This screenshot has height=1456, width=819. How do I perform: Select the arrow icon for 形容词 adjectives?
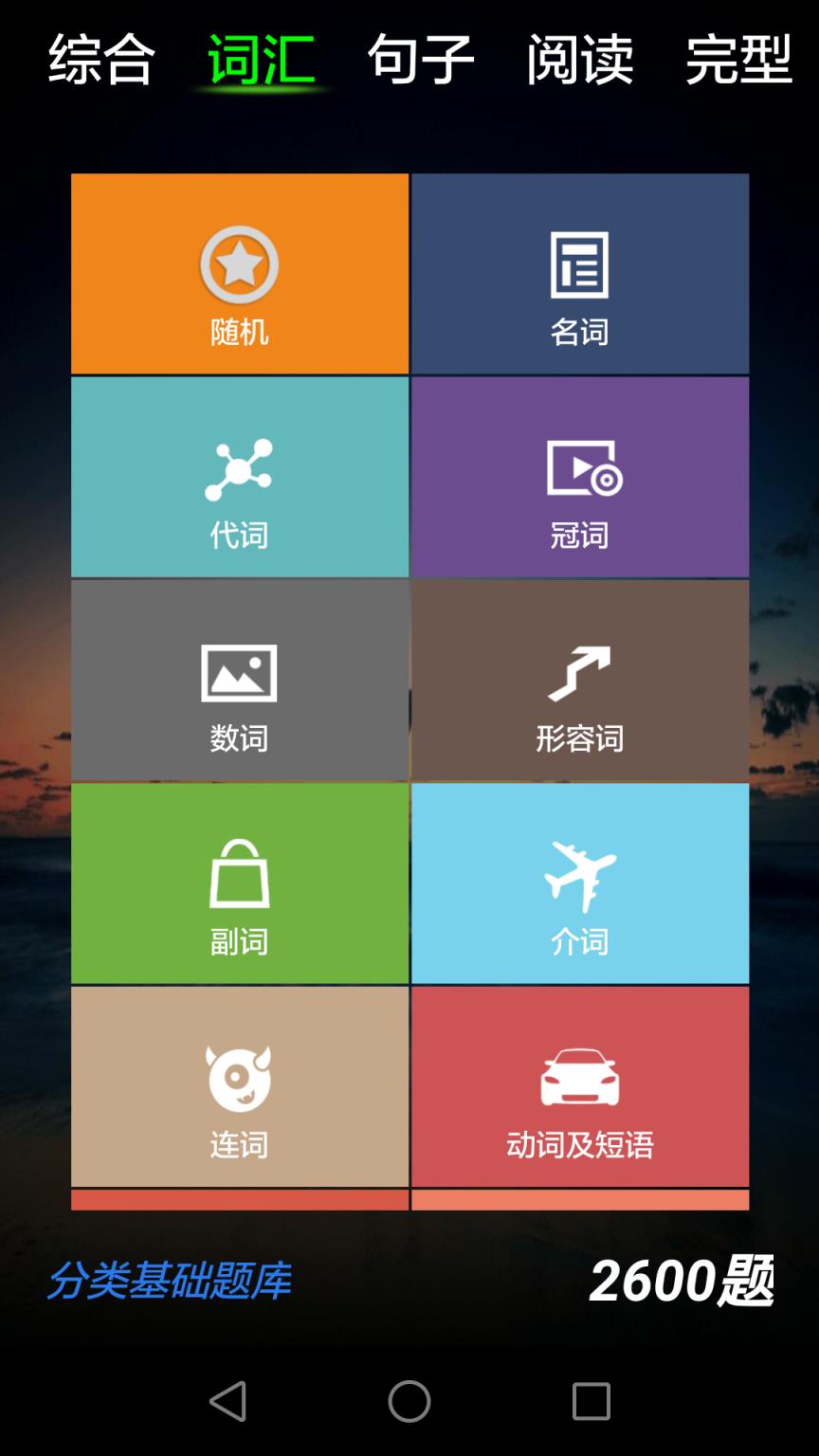pos(581,670)
